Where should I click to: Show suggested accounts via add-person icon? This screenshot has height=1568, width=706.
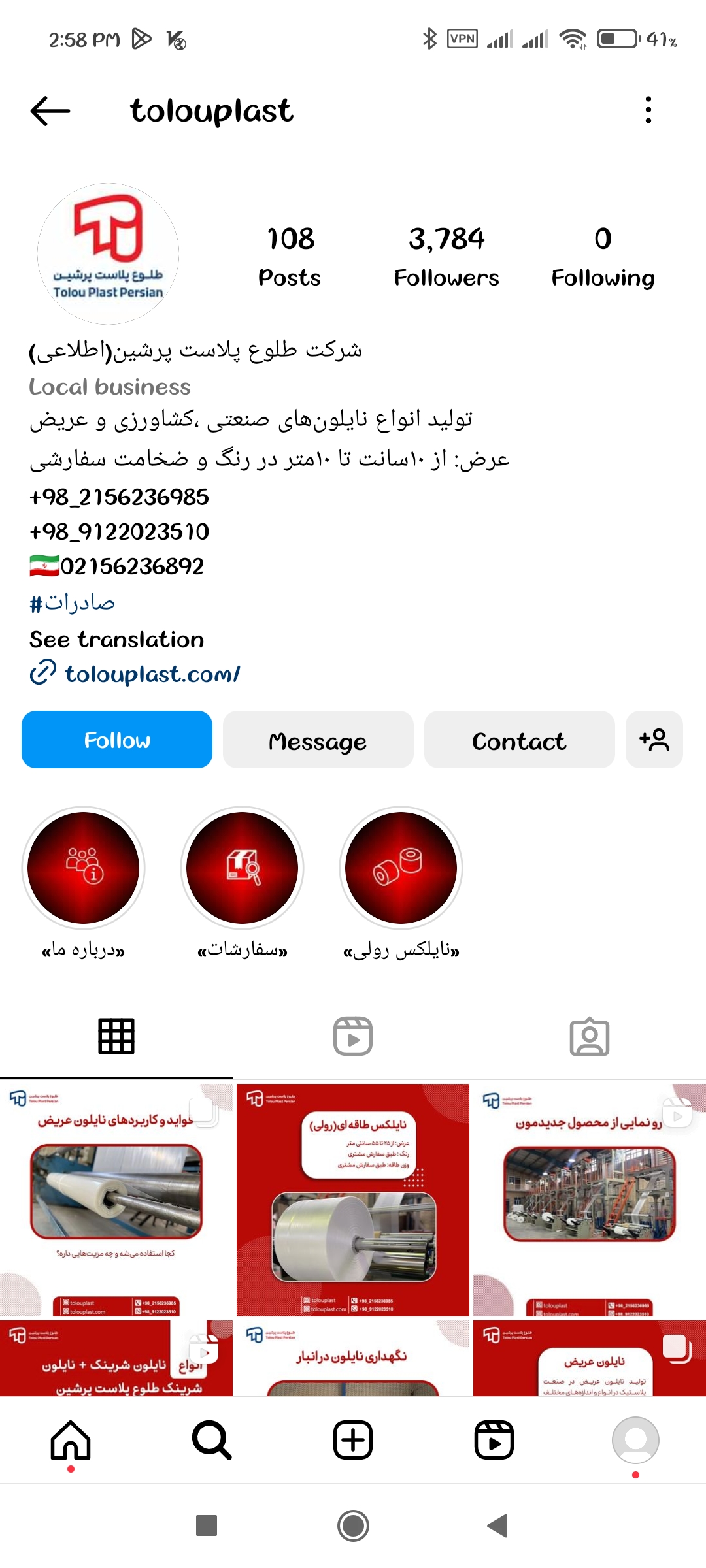pos(654,740)
